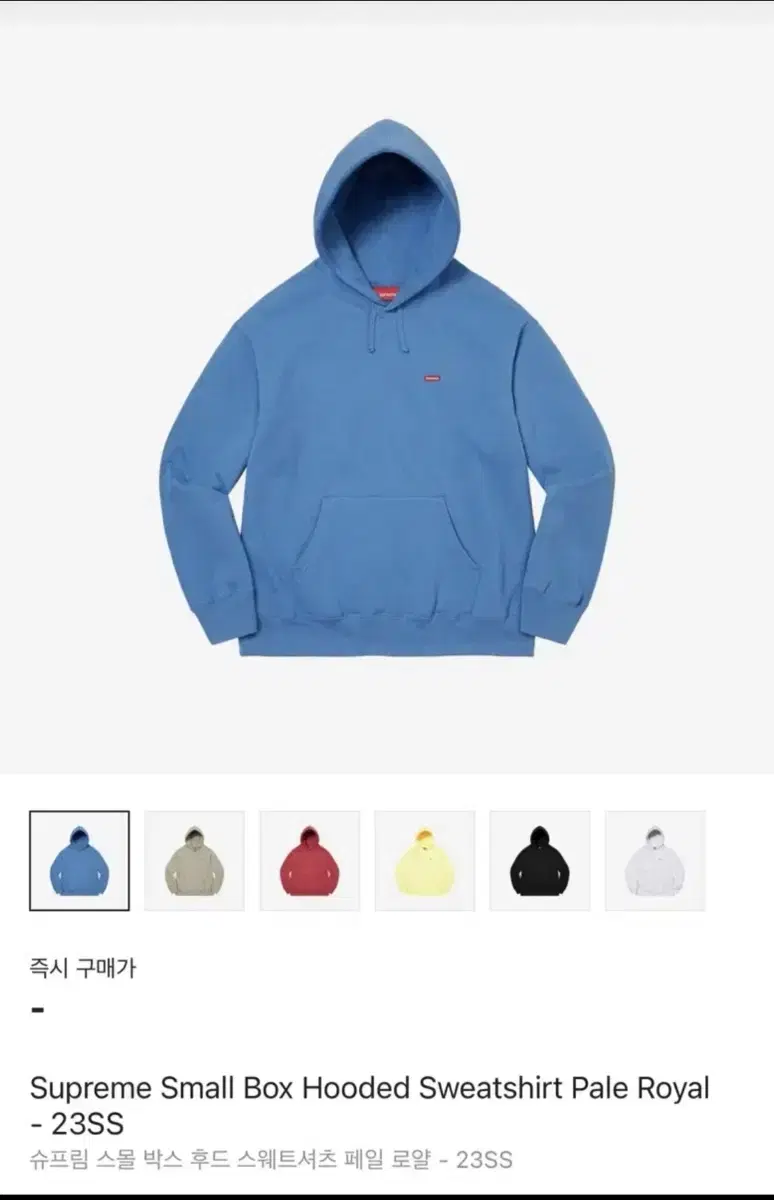Click the dash below the price label
774x1200 pixels.
click(x=38, y=1010)
